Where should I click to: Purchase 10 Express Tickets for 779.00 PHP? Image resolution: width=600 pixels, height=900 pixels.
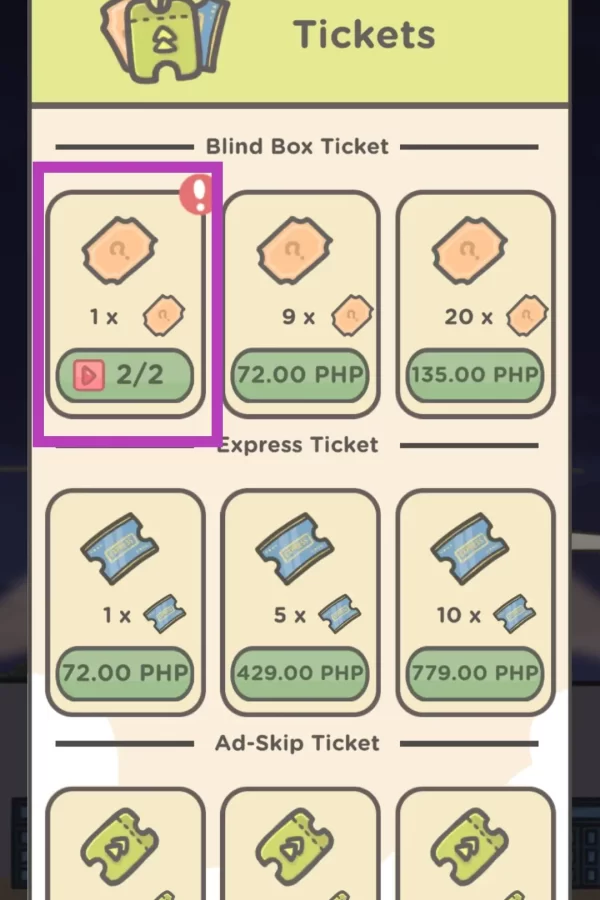pyautogui.click(x=475, y=673)
